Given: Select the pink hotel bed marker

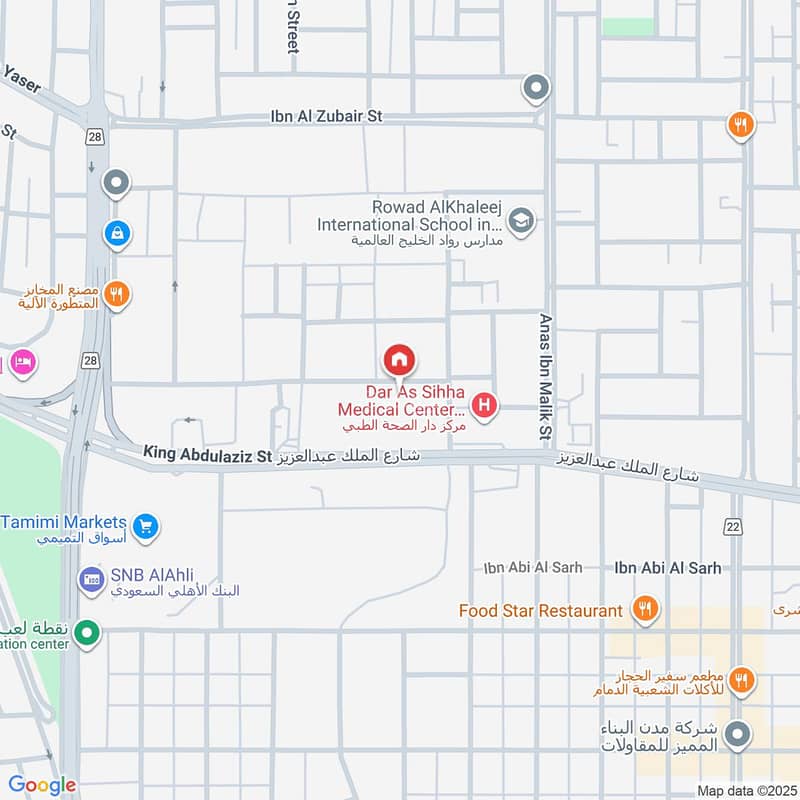Looking at the screenshot, I should pyautogui.click(x=23, y=362).
